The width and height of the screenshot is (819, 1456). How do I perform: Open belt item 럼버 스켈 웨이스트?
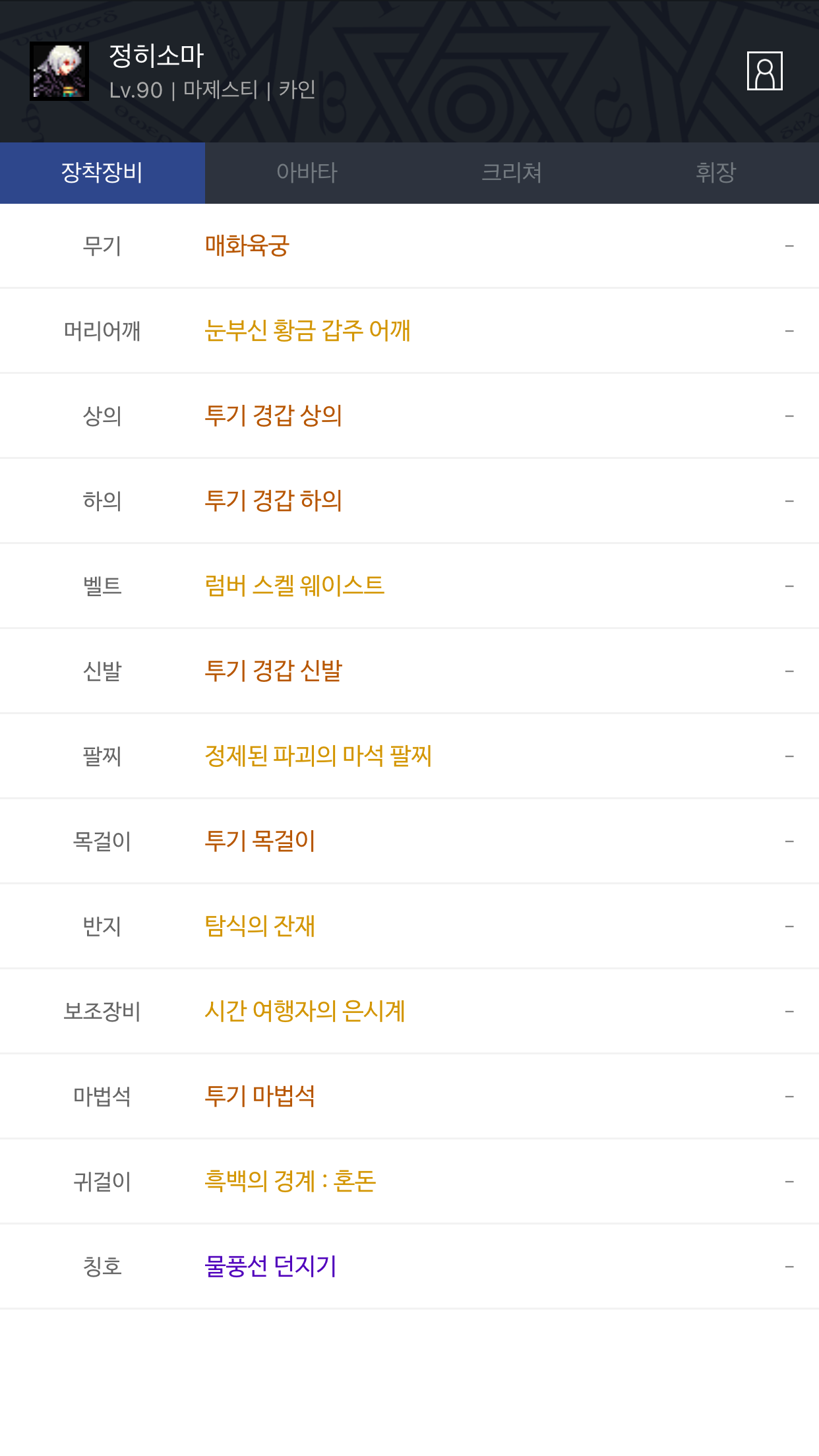[409, 586]
